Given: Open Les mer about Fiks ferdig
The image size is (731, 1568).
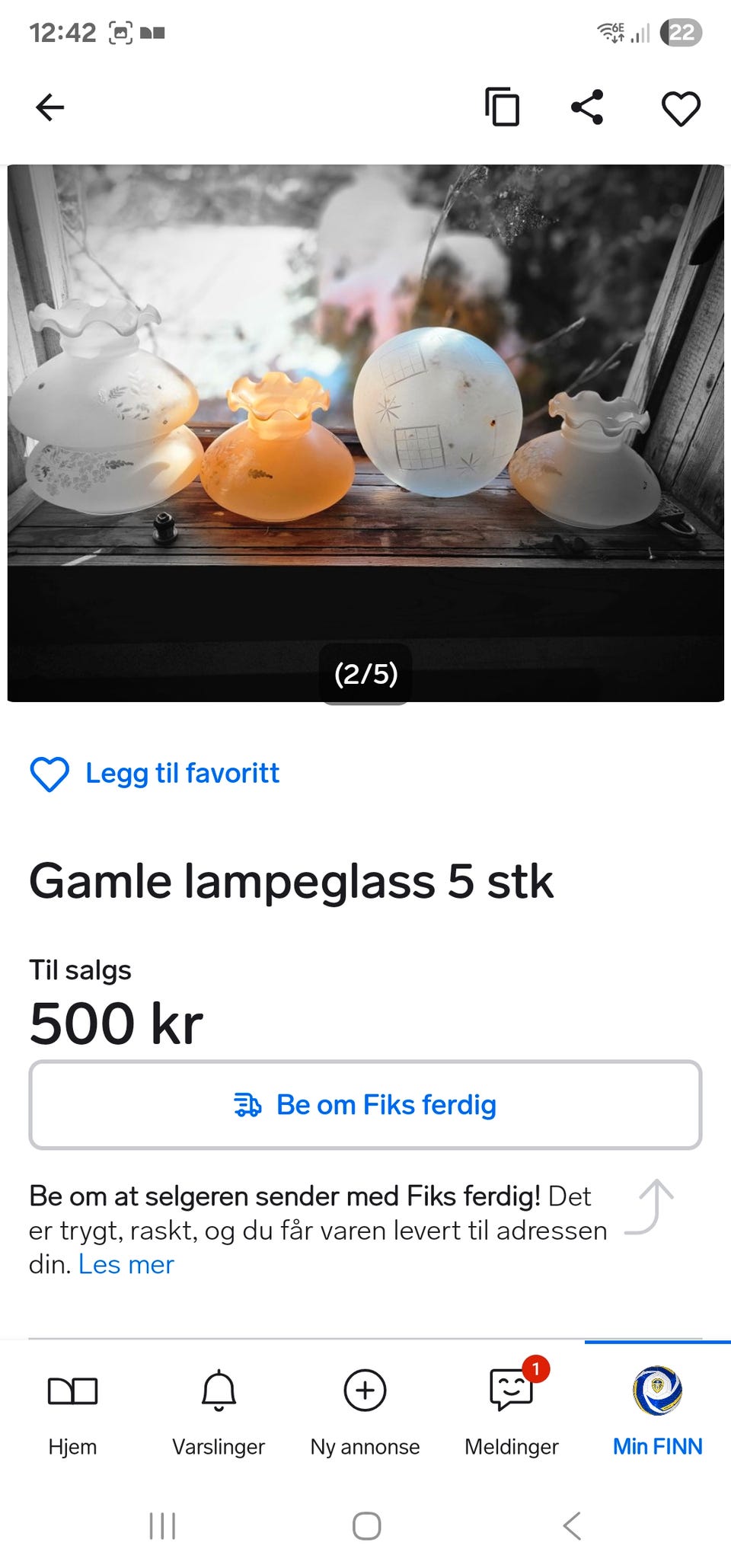Looking at the screenshot, I should [x=126, y=1264].
